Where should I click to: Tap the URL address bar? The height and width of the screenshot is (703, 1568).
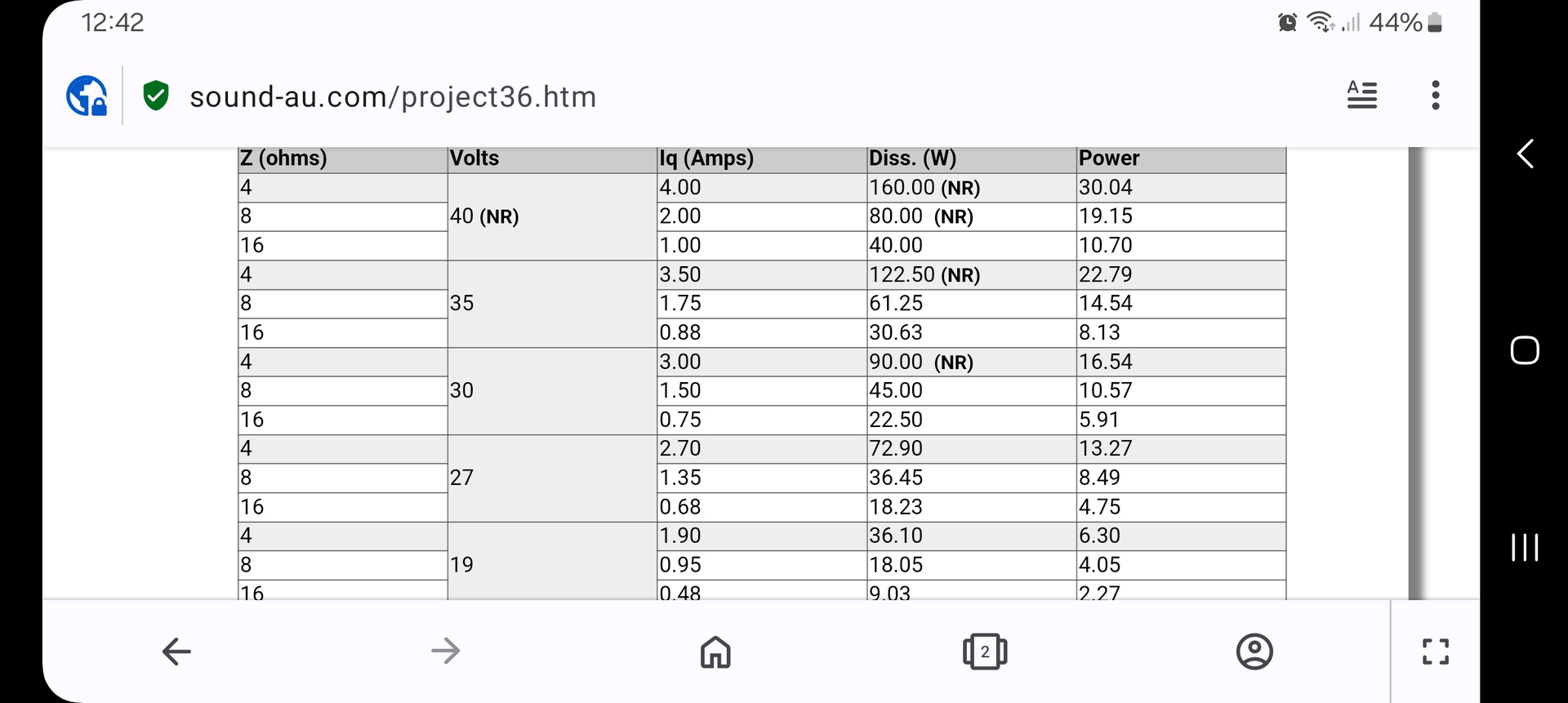(392, 96)
